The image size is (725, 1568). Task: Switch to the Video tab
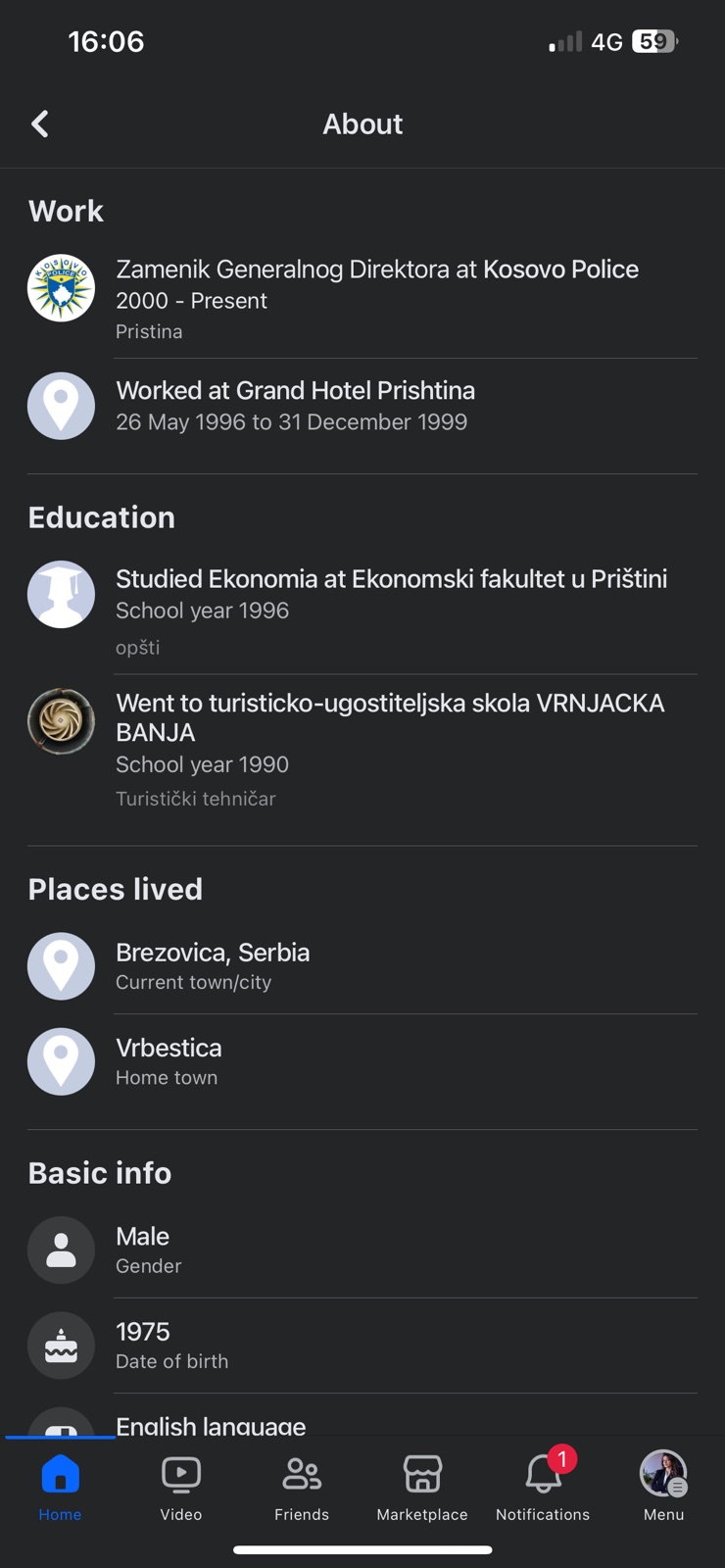click(181, 1487)
